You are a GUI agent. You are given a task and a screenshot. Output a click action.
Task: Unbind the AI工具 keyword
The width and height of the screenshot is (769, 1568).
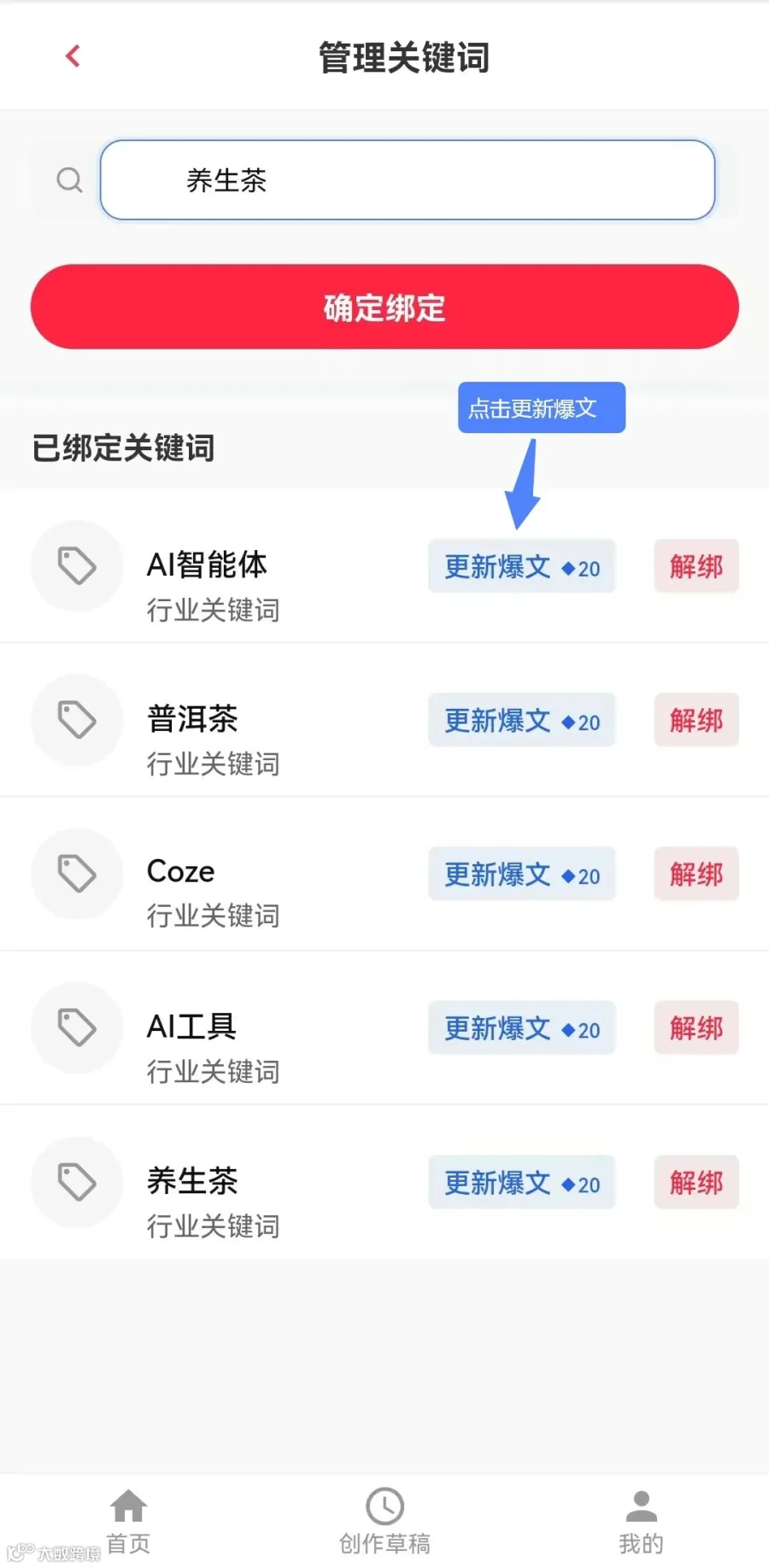click(696, 1027)
